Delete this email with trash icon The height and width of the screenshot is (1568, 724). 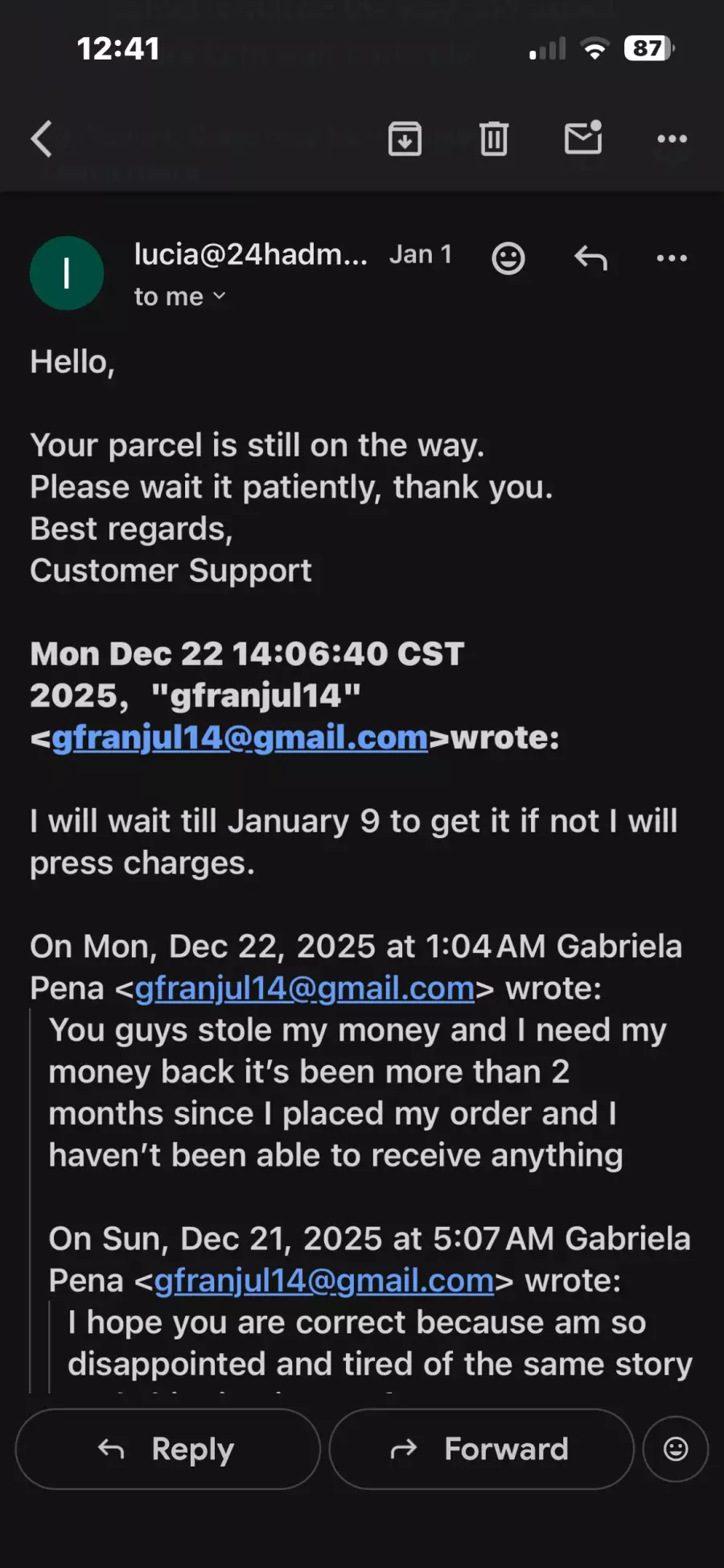point(494,138)
